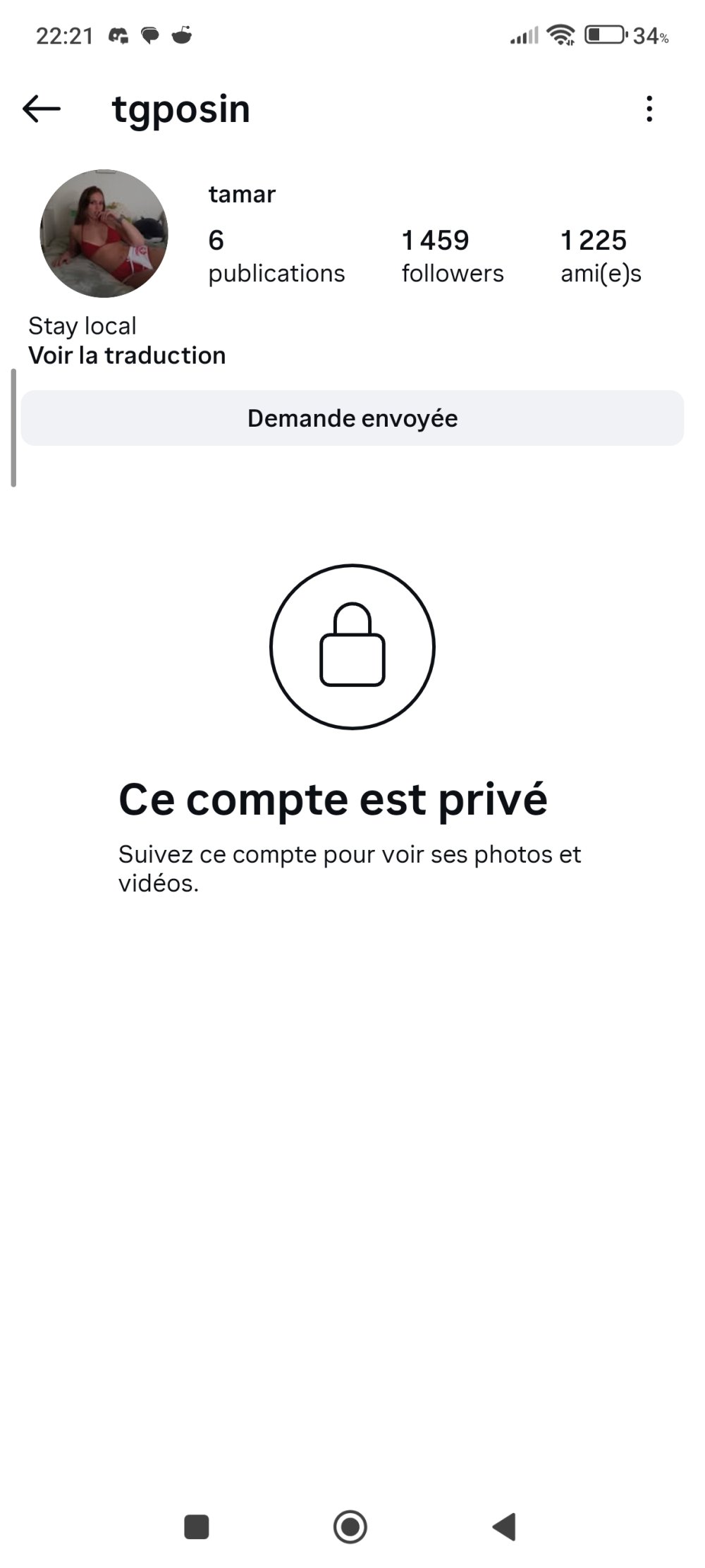Tap the 6 publications counter
Viewport: 705px width, 1568px height.
[x=276, y=255]
